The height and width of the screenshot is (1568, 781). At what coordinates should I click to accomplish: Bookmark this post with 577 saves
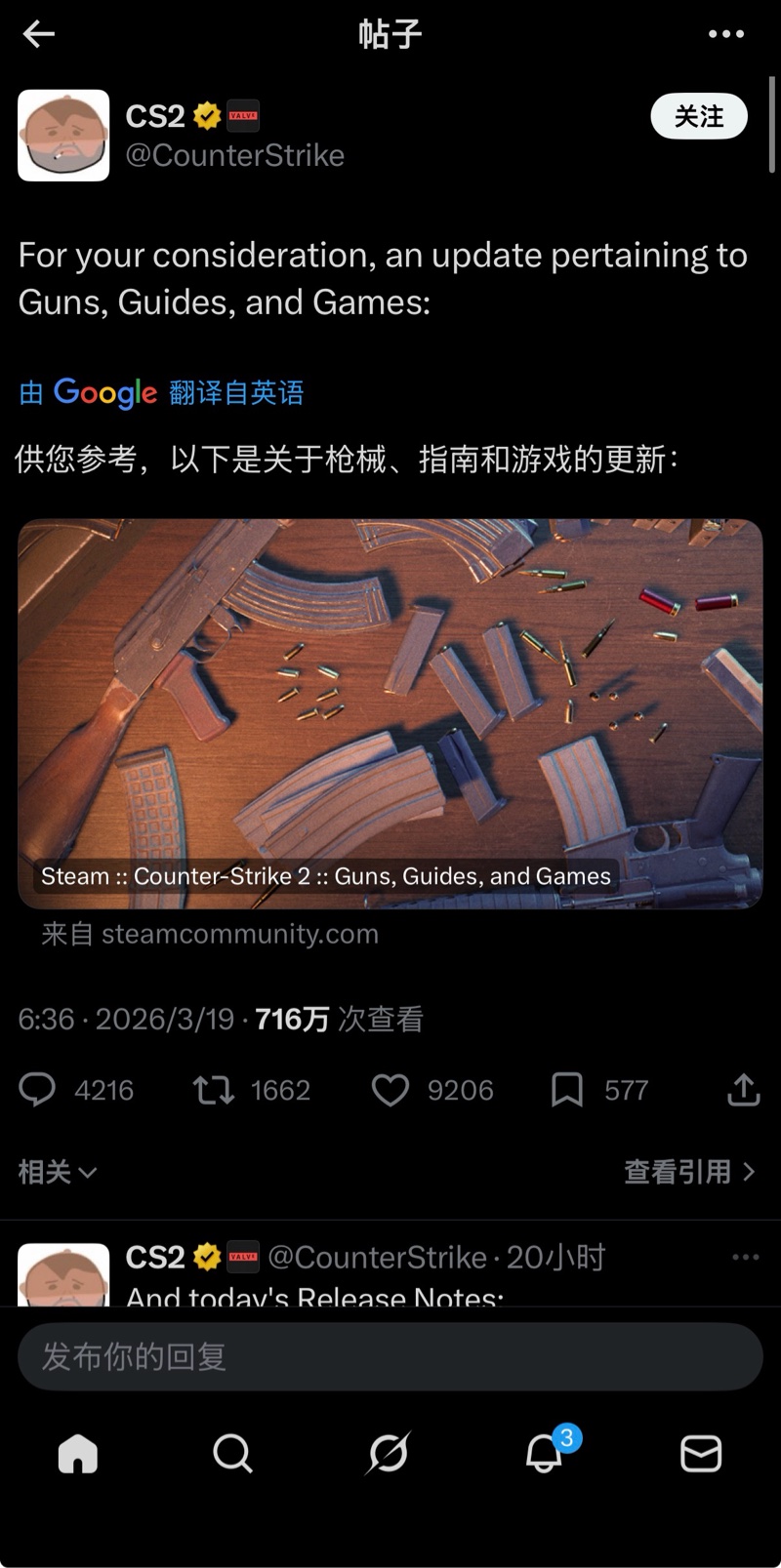click(x=566, y=1090)
